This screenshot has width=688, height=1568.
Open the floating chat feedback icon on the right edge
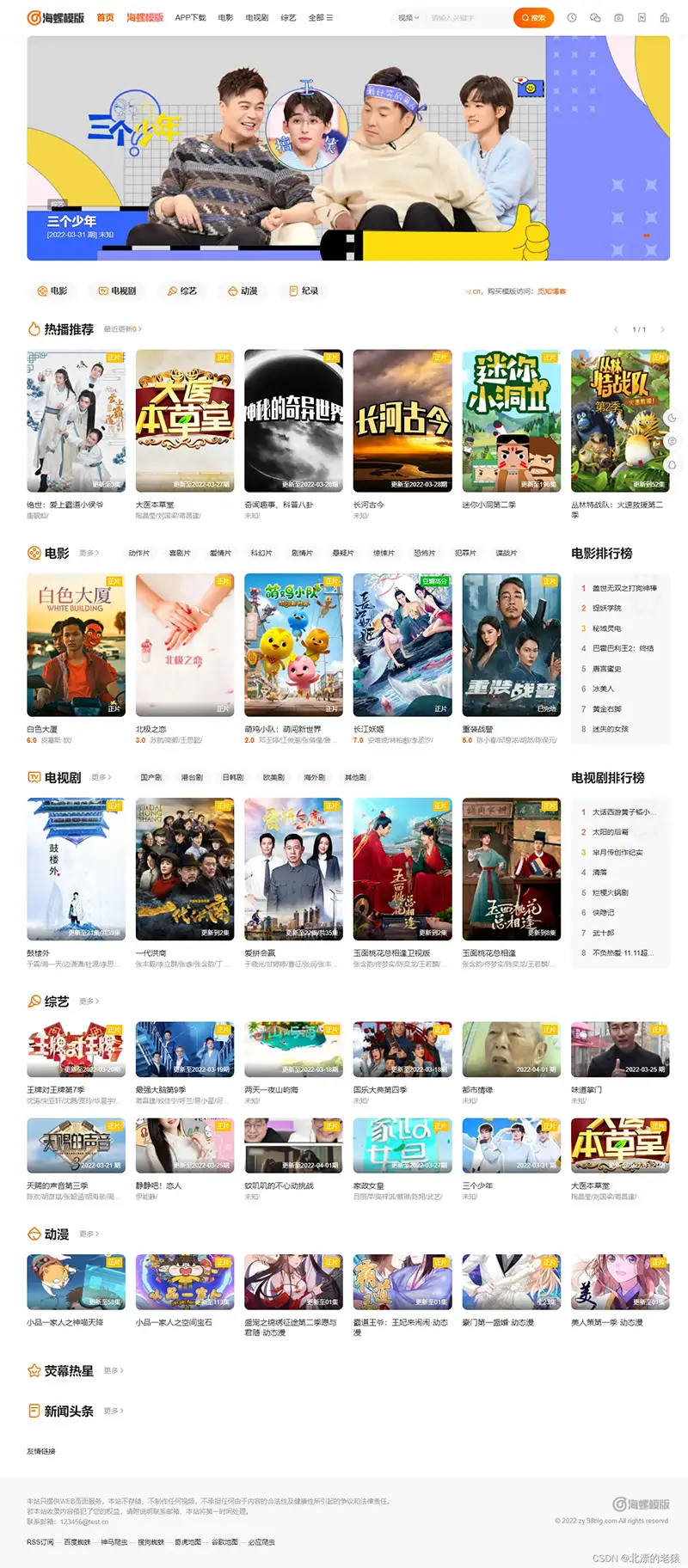(x=674, y=439)
